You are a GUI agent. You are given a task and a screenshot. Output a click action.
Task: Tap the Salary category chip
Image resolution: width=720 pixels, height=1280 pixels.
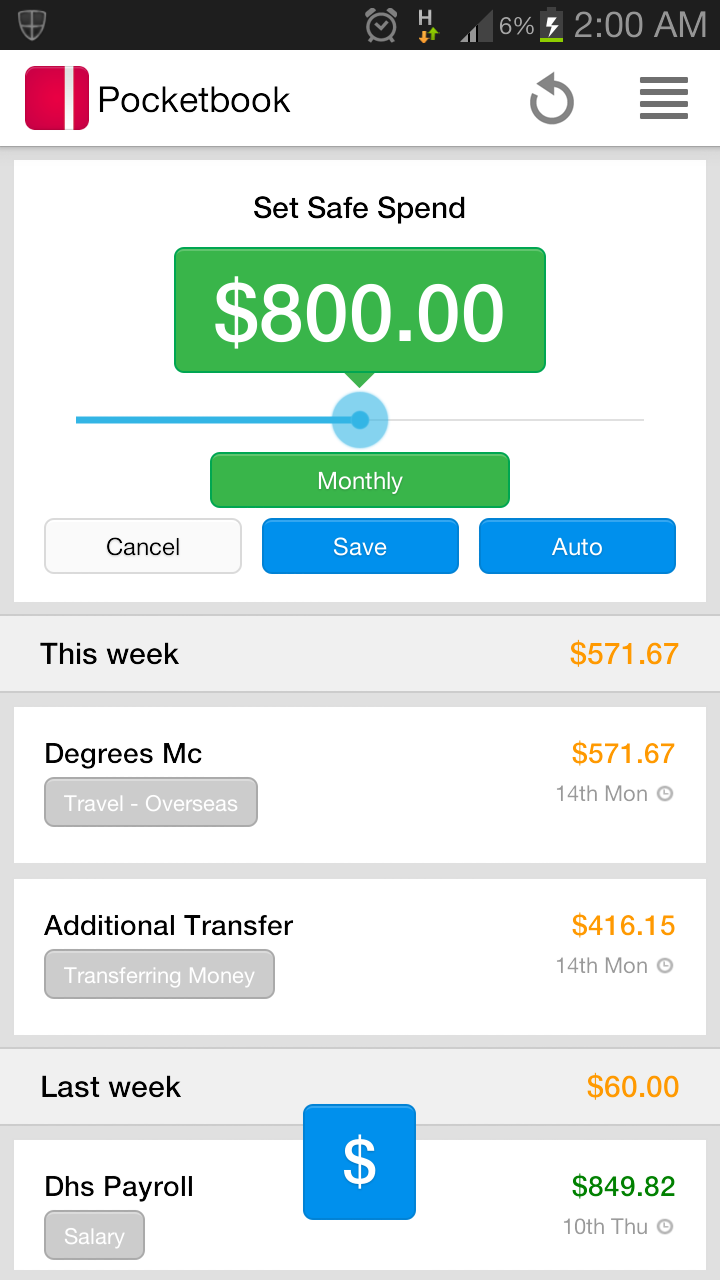coord(94,1236)
